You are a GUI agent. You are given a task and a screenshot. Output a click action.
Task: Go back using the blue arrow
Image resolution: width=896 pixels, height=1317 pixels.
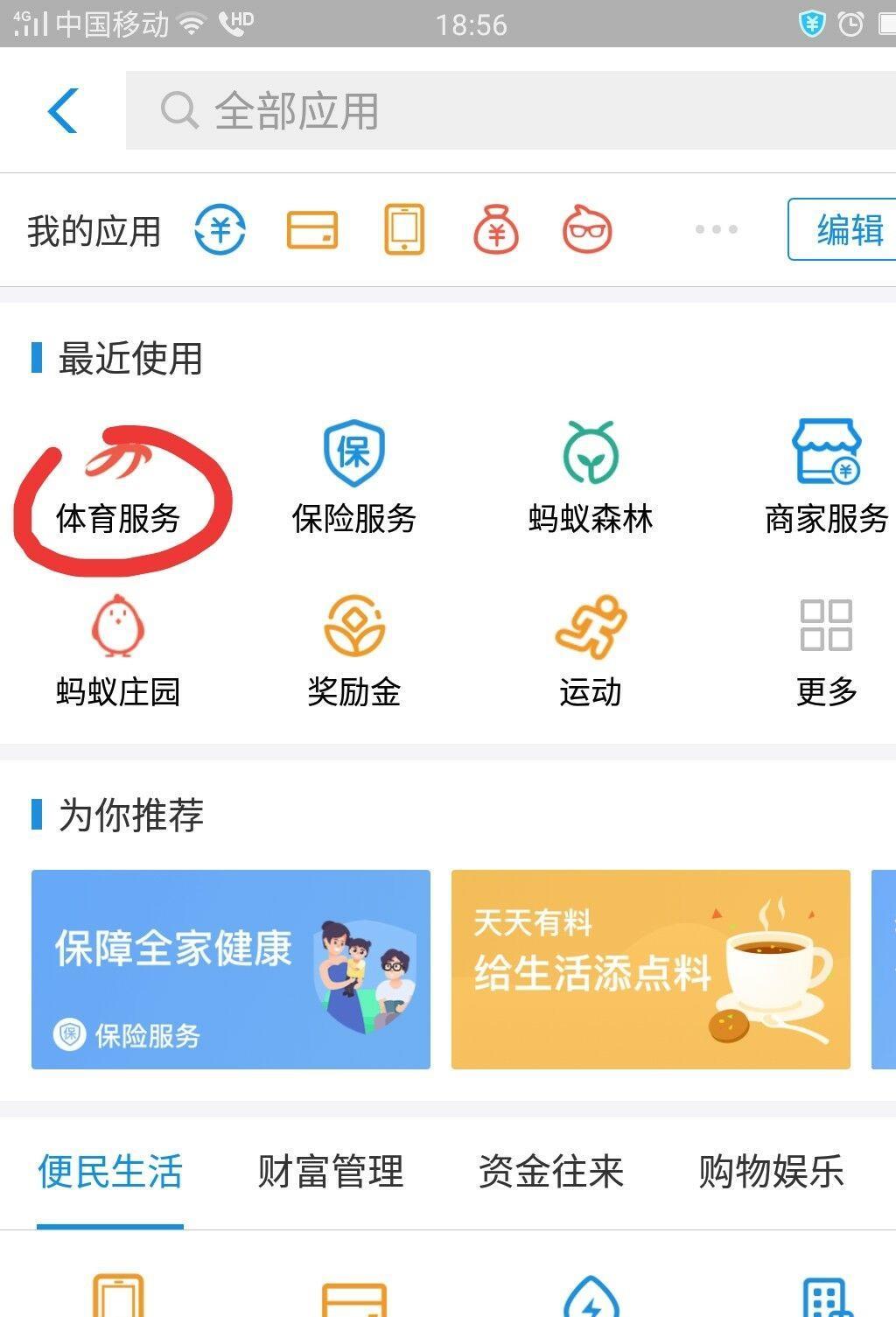(63, 111)
